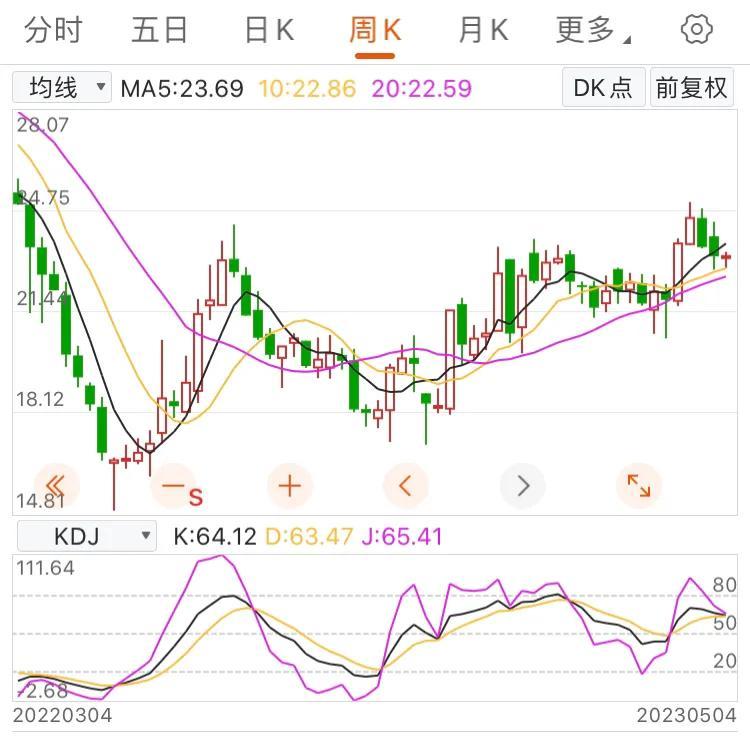Viewport: 750px width, 739px height.
Task: Open the 均线 indicator dropdown
Action: [x=62, y=88]
